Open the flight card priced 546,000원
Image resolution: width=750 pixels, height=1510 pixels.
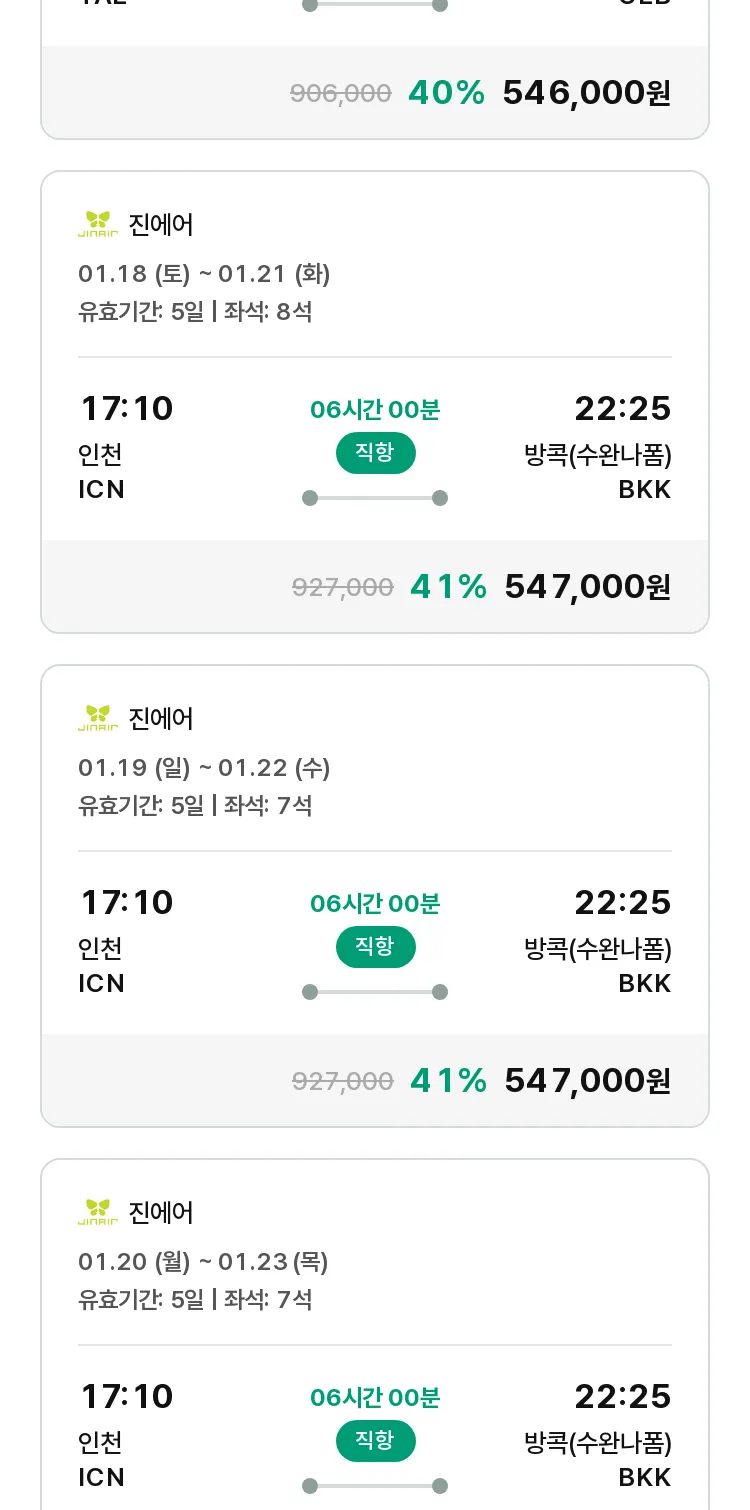tap(375, 70)
